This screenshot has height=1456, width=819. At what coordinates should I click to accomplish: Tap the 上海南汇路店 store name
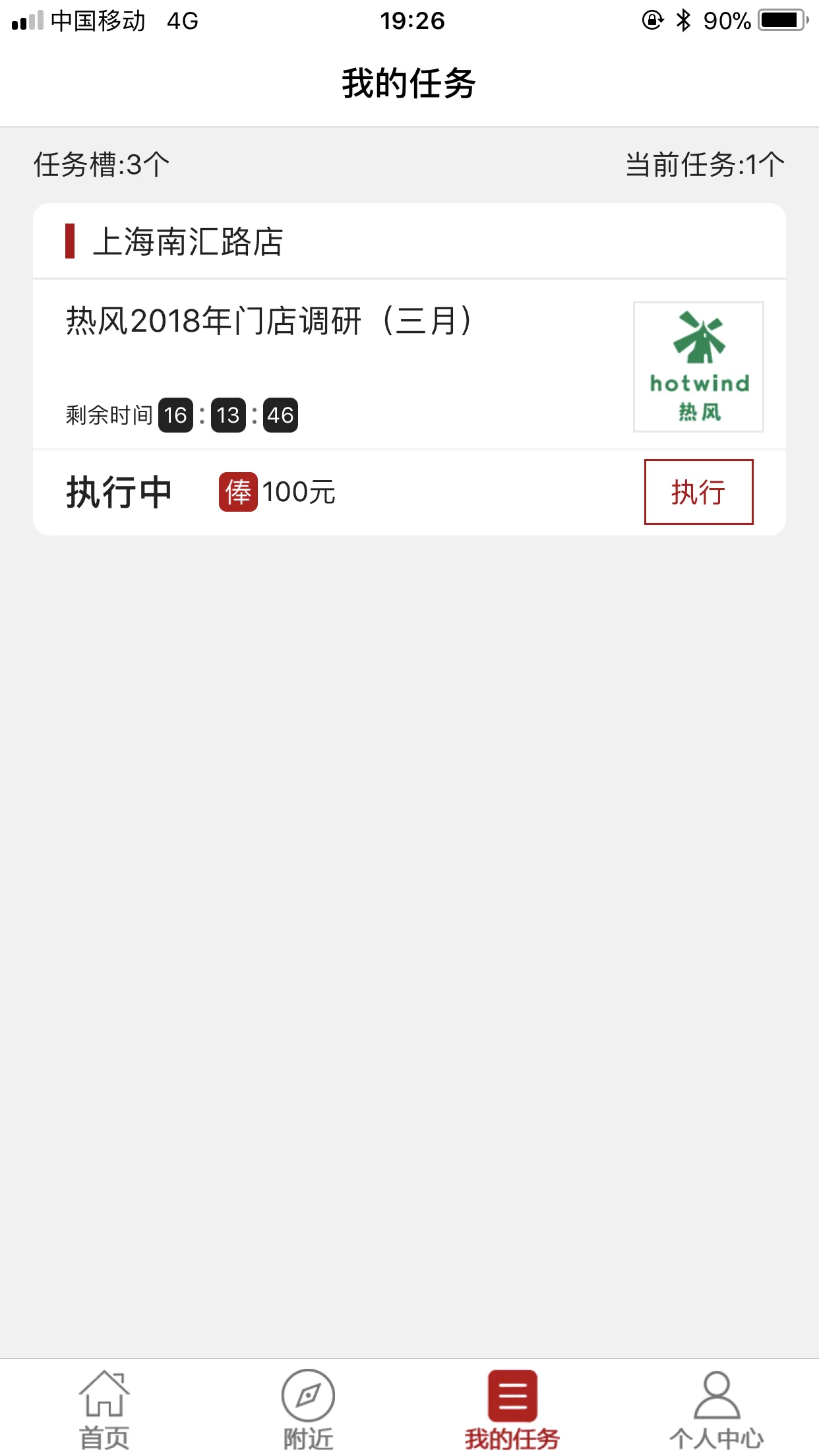point(187,241)
